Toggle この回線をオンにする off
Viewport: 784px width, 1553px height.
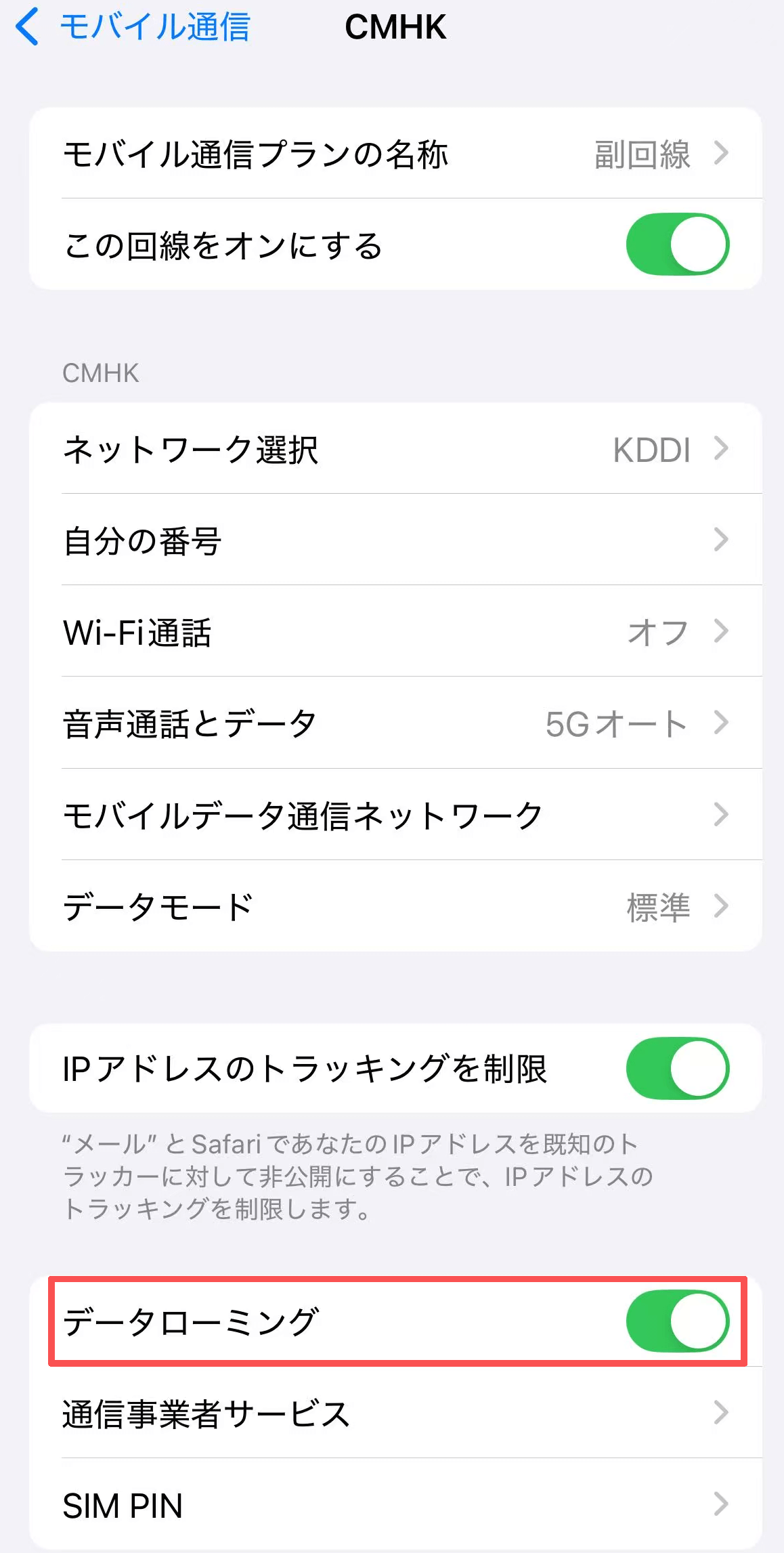click(678, 244)
